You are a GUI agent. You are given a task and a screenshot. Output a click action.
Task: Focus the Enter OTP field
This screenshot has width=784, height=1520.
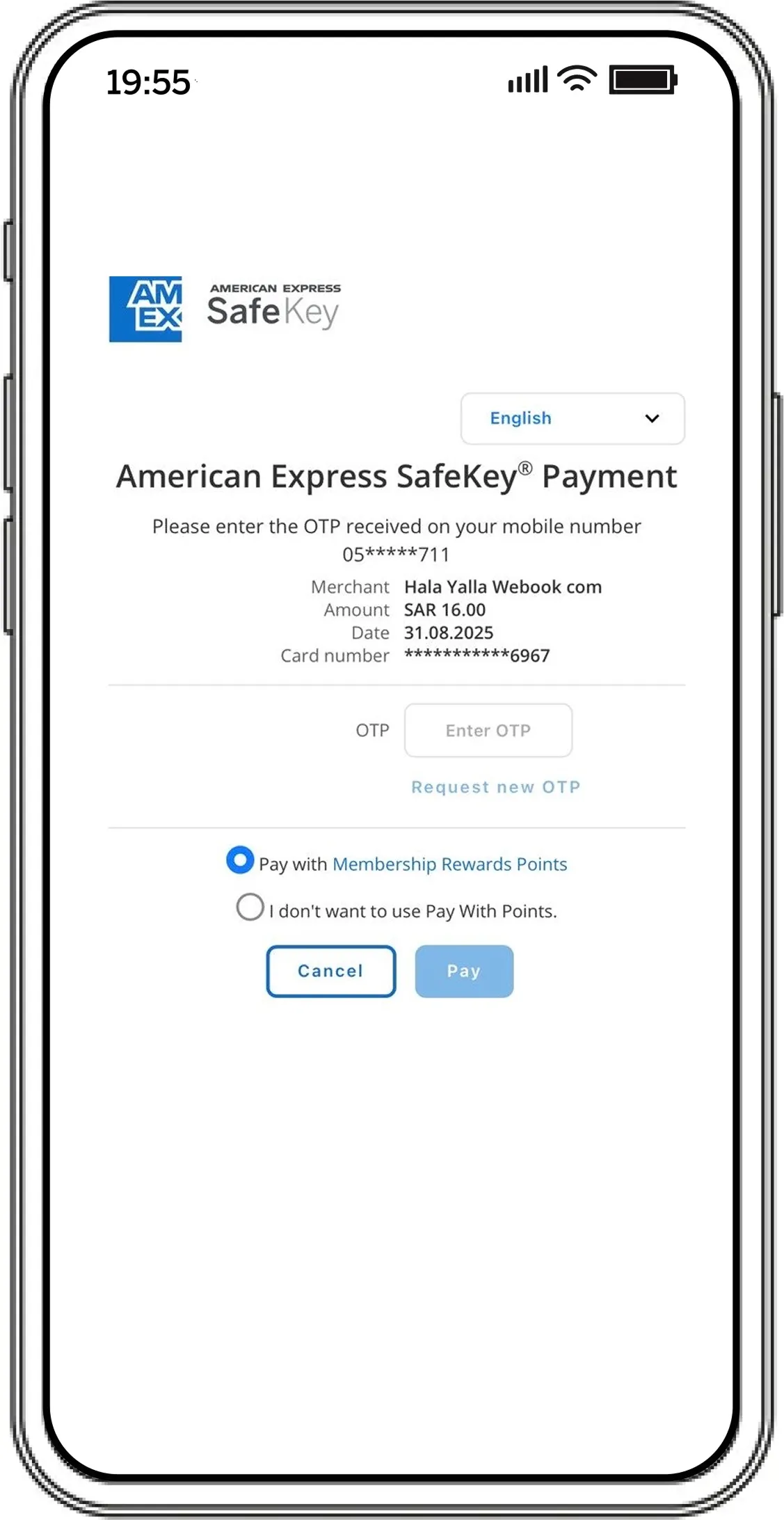488,730
